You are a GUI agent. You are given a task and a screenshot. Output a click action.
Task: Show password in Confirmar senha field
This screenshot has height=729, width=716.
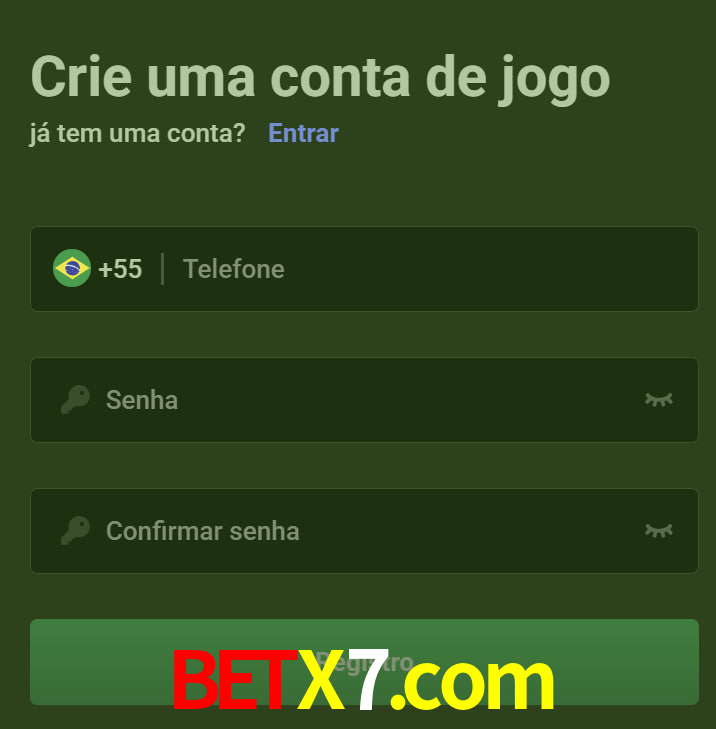658,531
